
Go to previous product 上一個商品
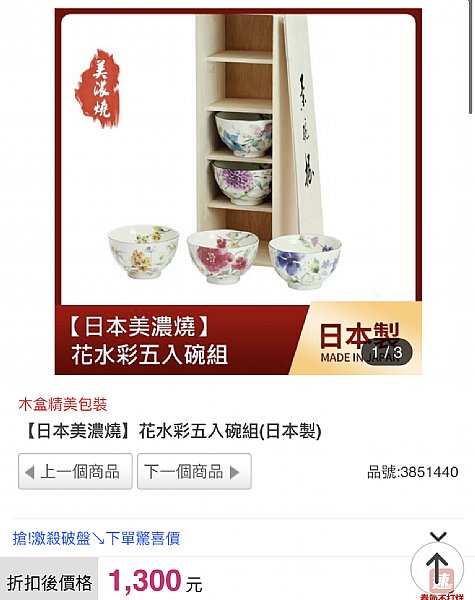coord(75,471)
